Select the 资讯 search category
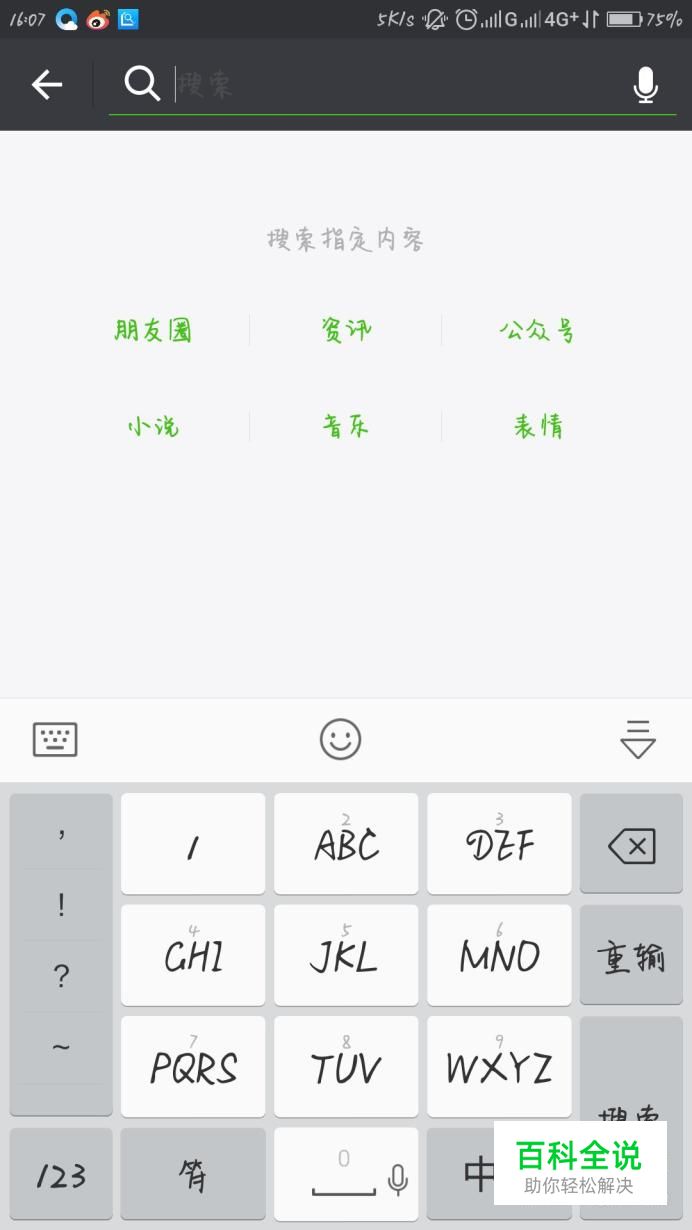This screenshot has width=692, height=1230. click(x=346, y=330)
